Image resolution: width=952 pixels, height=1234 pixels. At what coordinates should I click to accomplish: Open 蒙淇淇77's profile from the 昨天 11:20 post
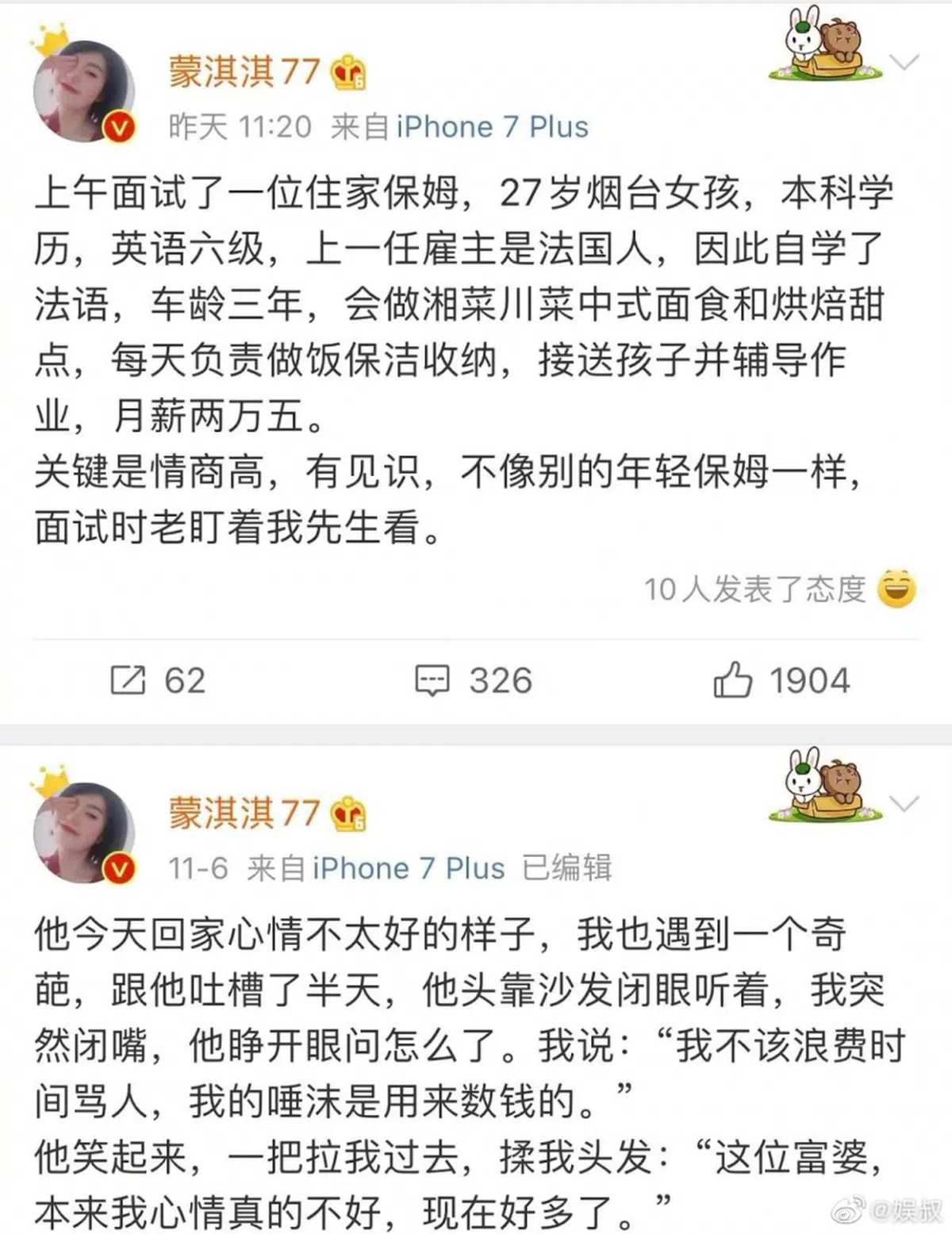(244, 73)
